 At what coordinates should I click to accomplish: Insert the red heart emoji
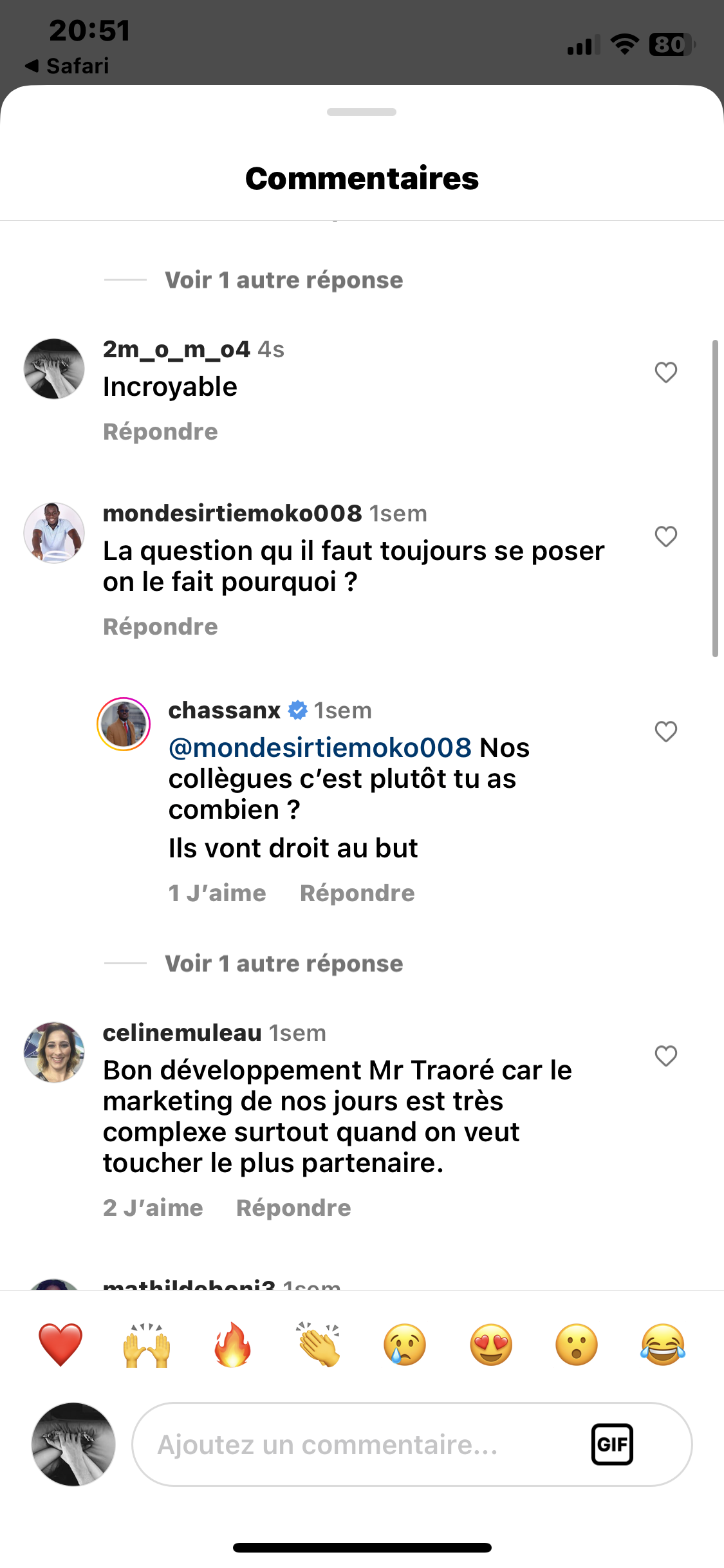(x=60, y=1345)
